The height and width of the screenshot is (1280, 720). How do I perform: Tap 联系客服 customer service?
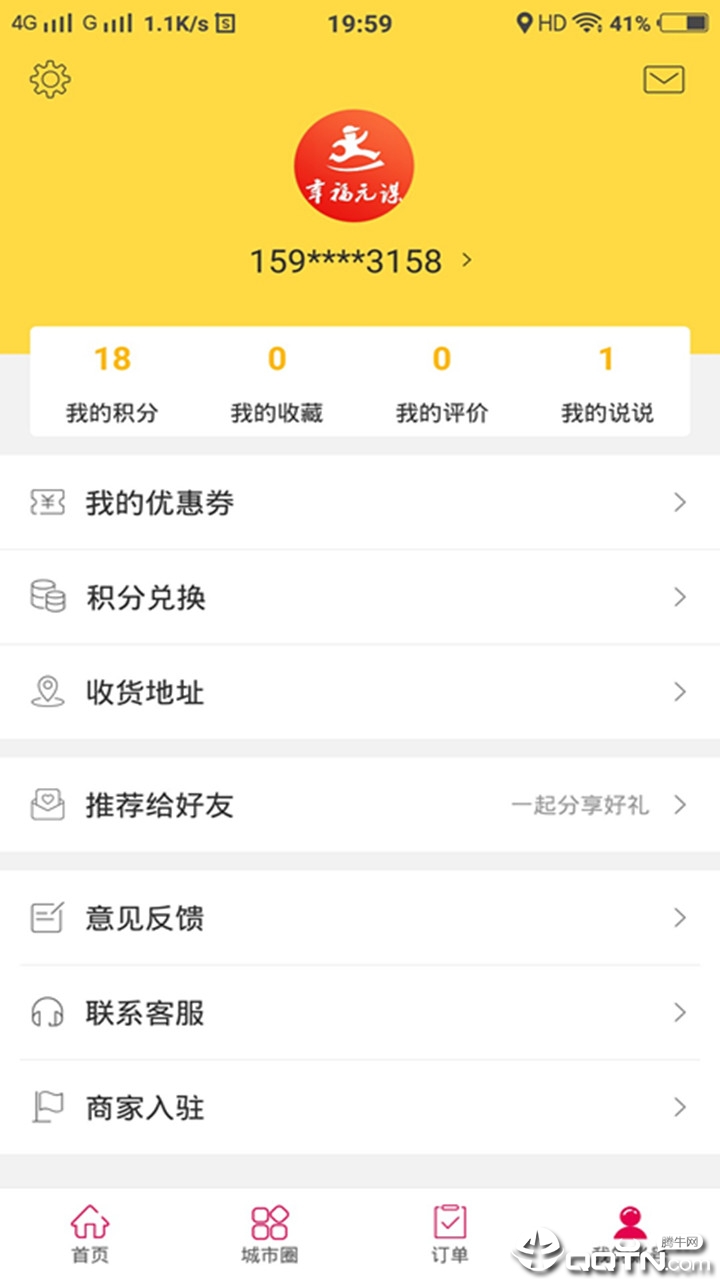click(x=360, y=1013)
